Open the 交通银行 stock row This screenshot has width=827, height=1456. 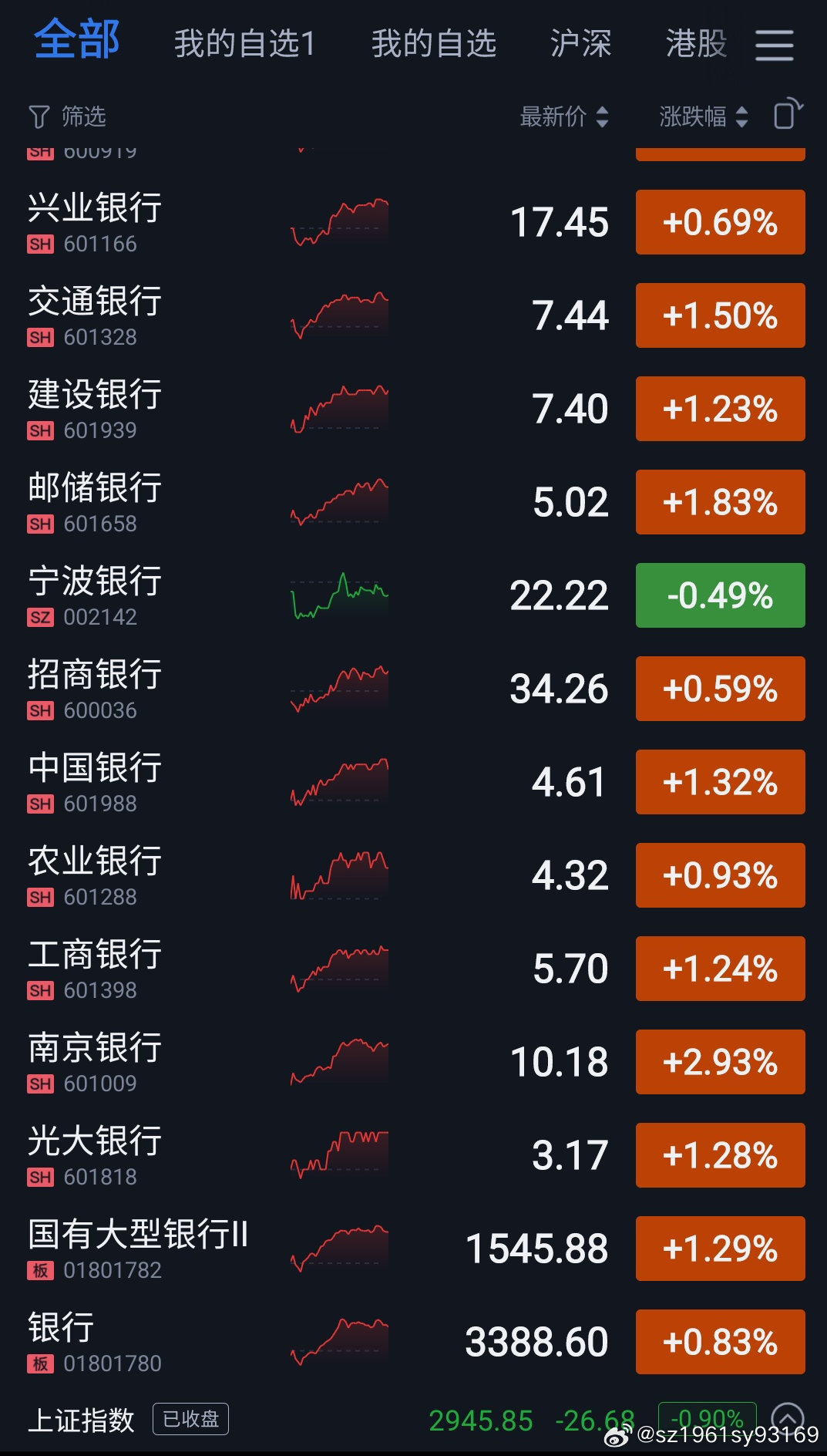[413, 315]
